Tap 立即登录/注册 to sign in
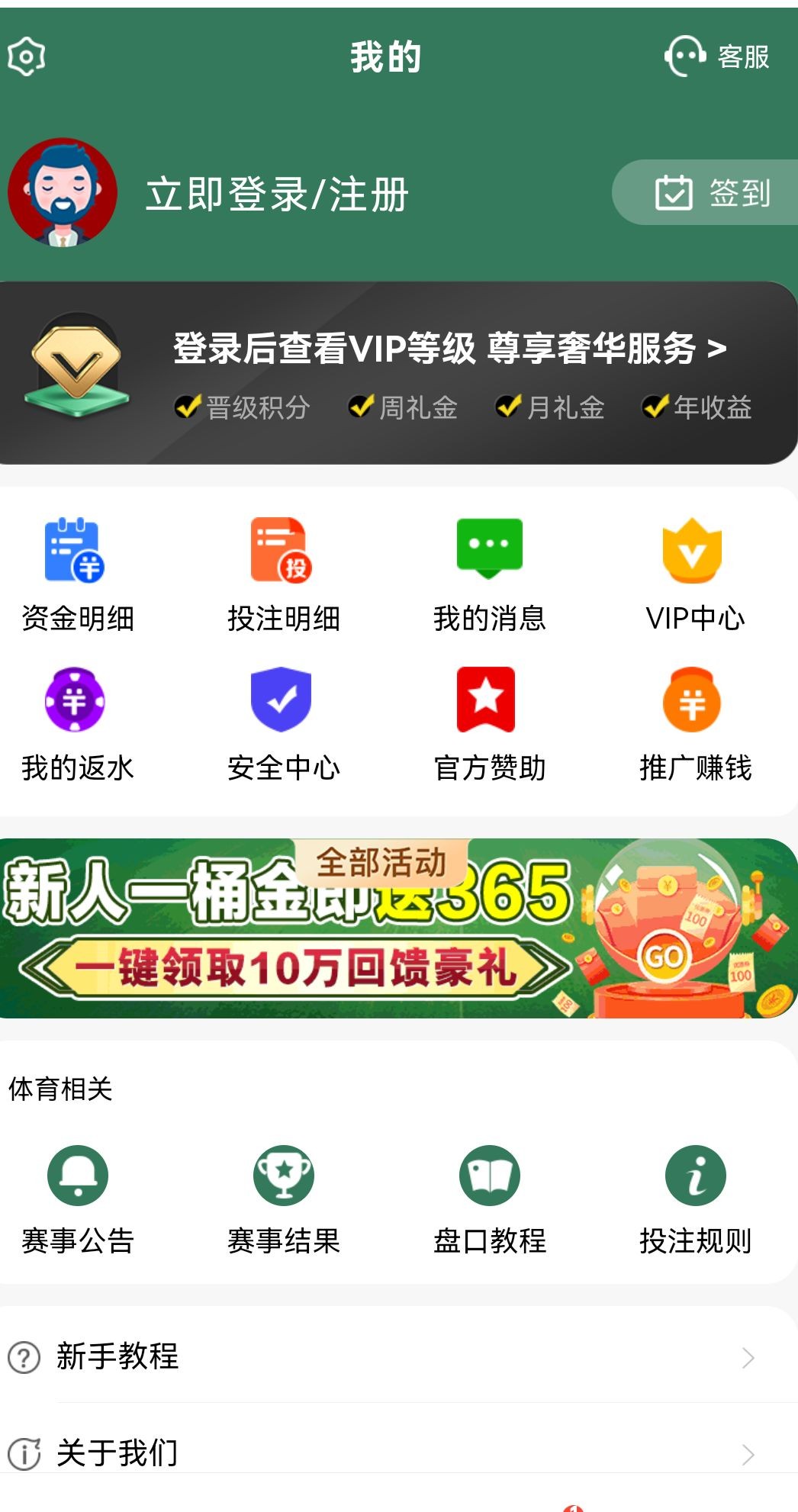 tap(277, 194)
